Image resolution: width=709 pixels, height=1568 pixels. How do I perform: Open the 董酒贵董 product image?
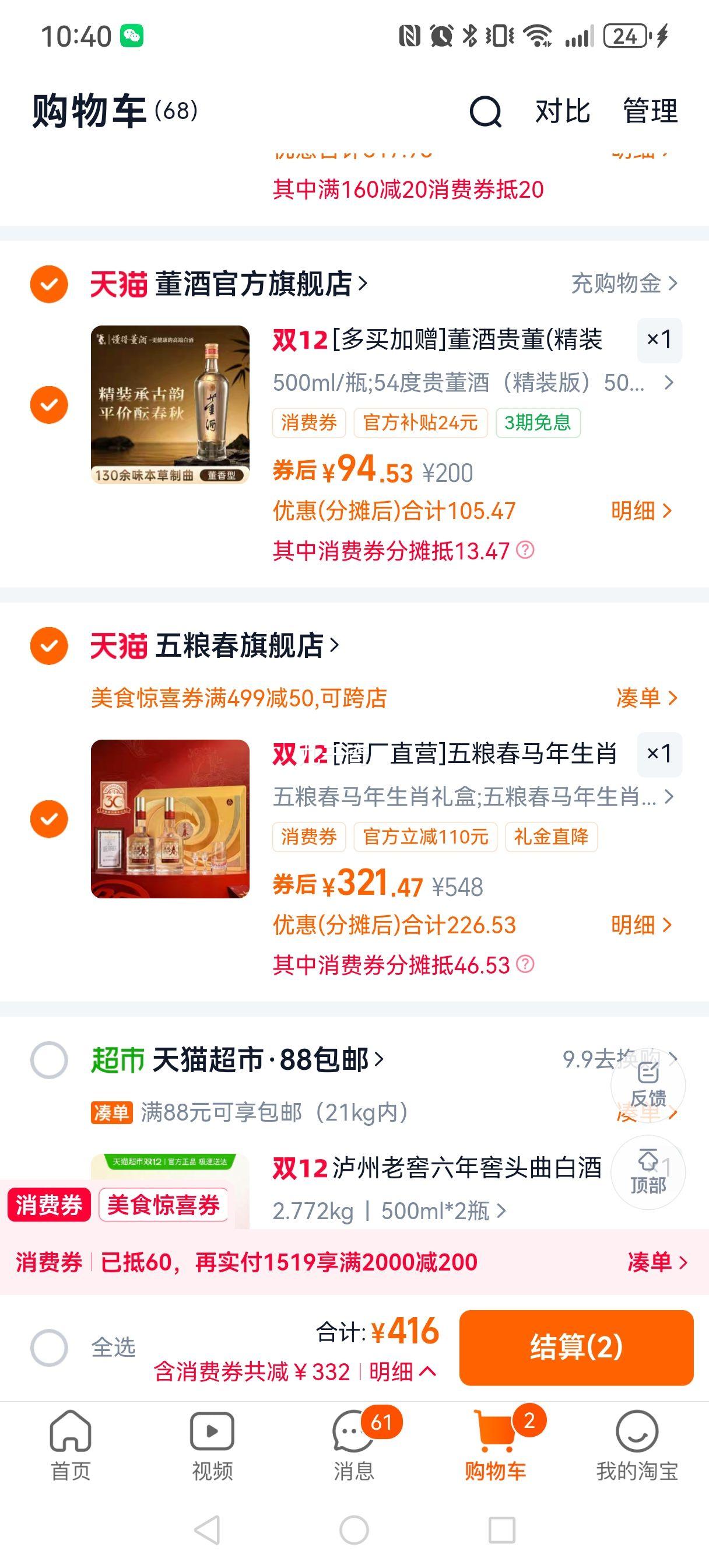pos(170,405)
